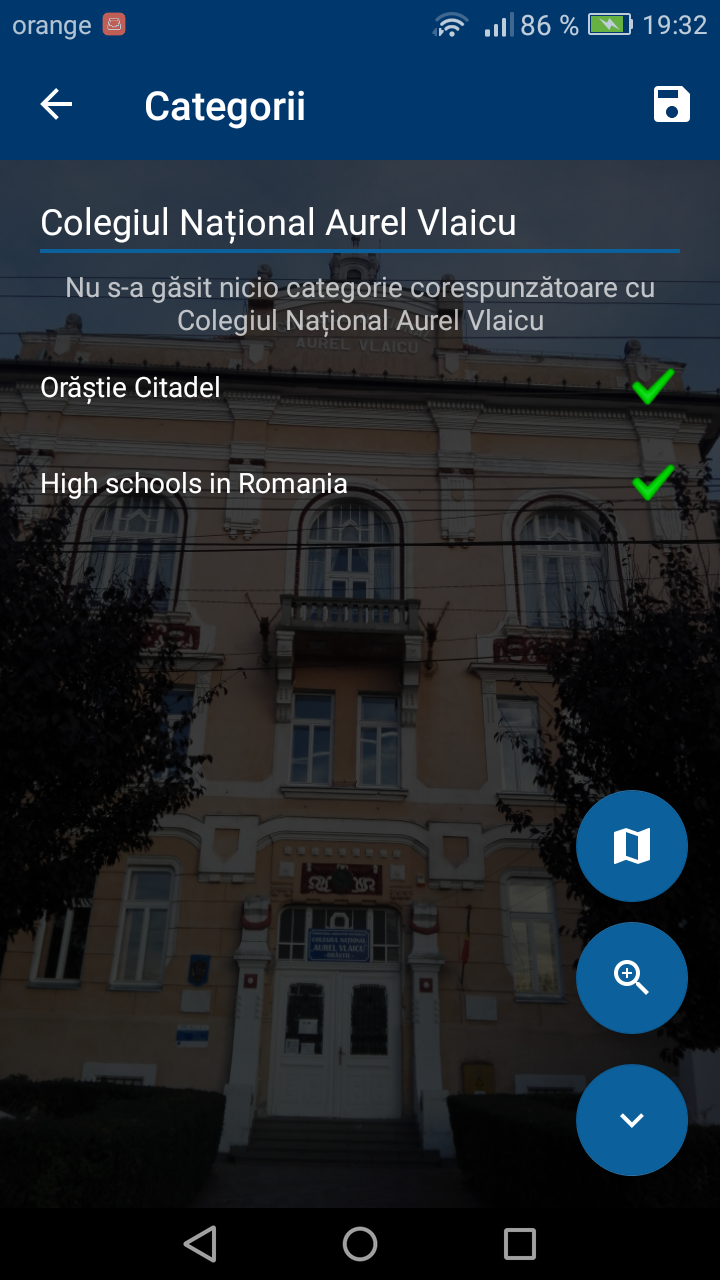
Task: Collapse the floating buttons with the chevron
Action: click(631, 1120)
